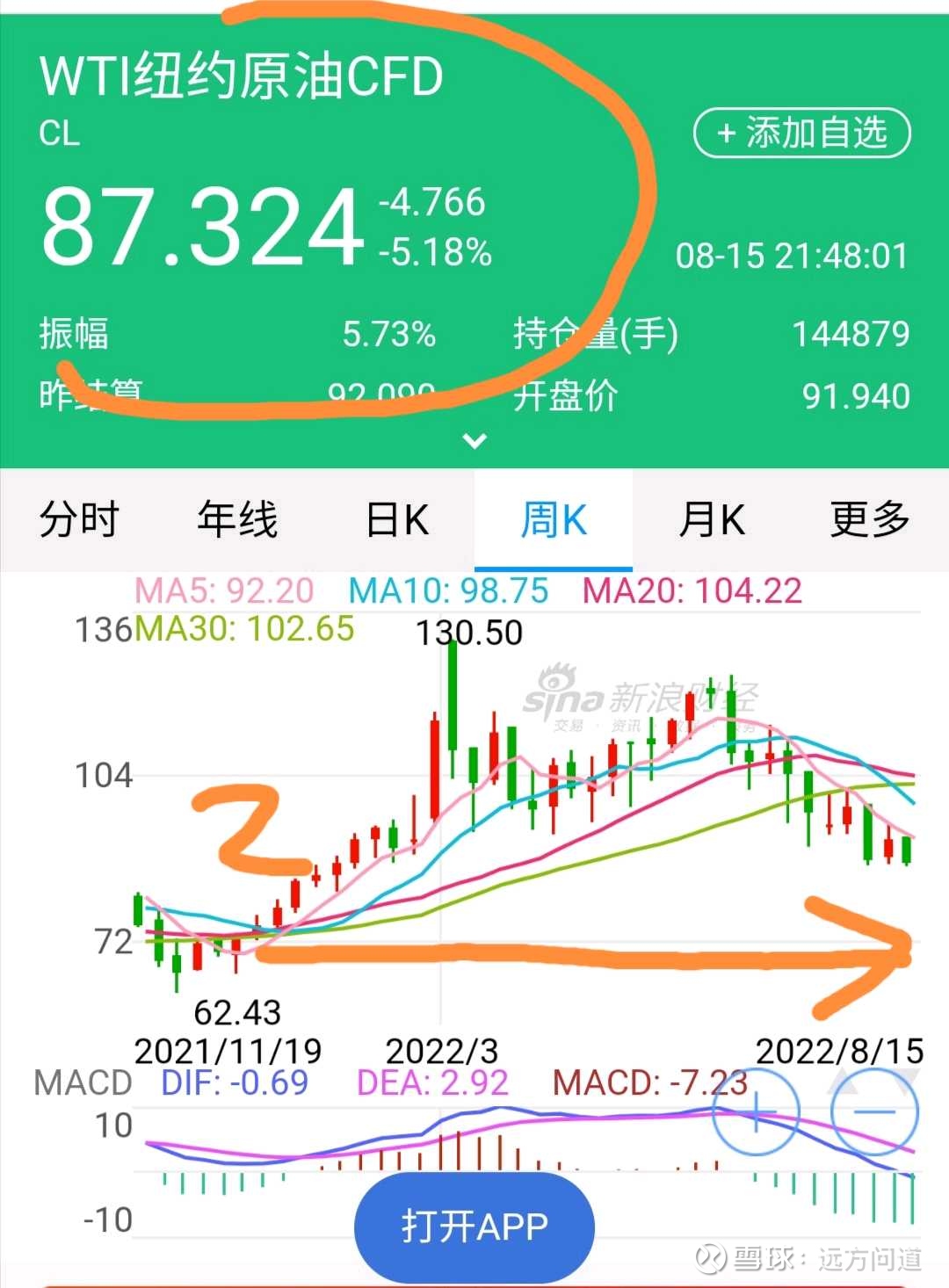Viewport: 949px width, 1288px height.
Task: Switch to the 分时 chart tab
Action: (79, 520)
